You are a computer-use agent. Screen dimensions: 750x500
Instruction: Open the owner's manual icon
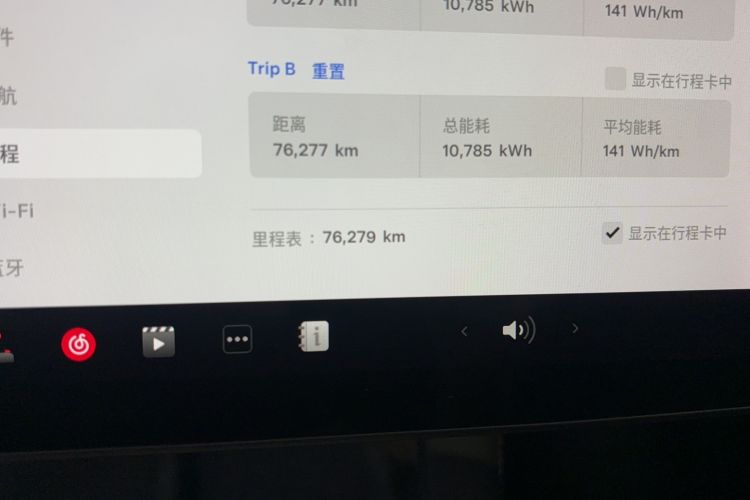pyautogui.click(x=314, y=336)
